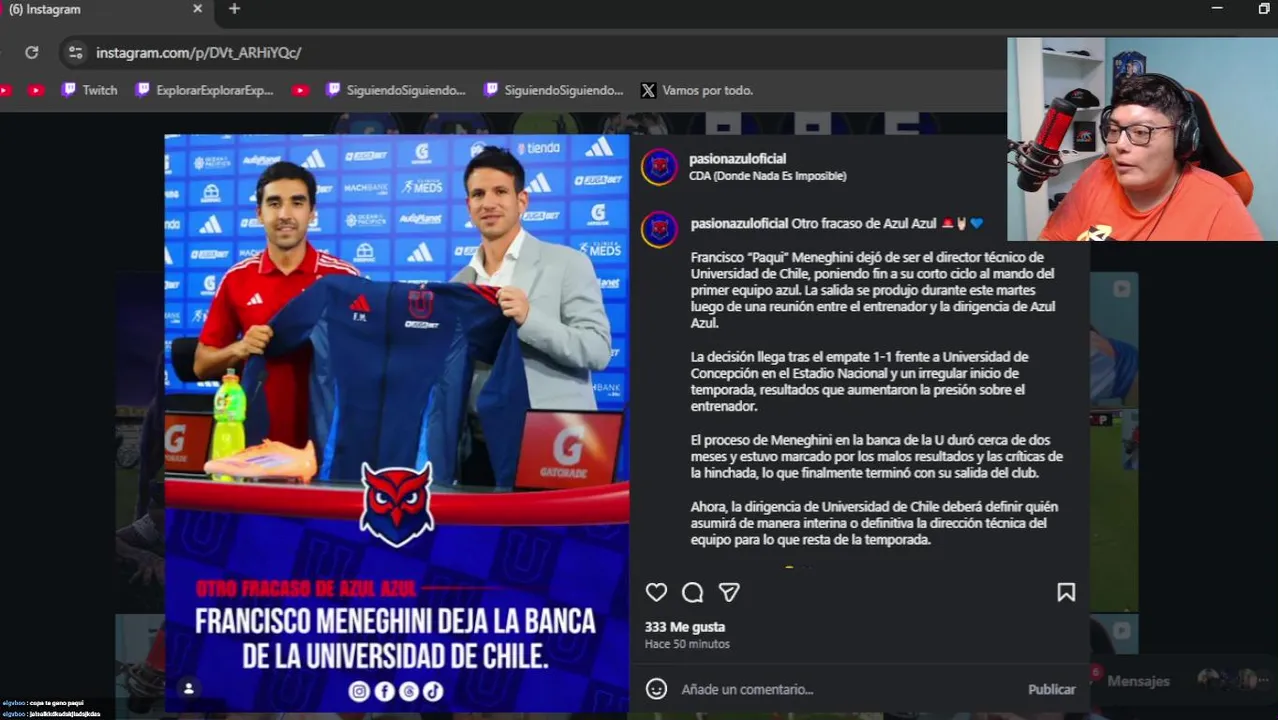Focus the 'Añade un comentario...' field

(x=840, y=689)
